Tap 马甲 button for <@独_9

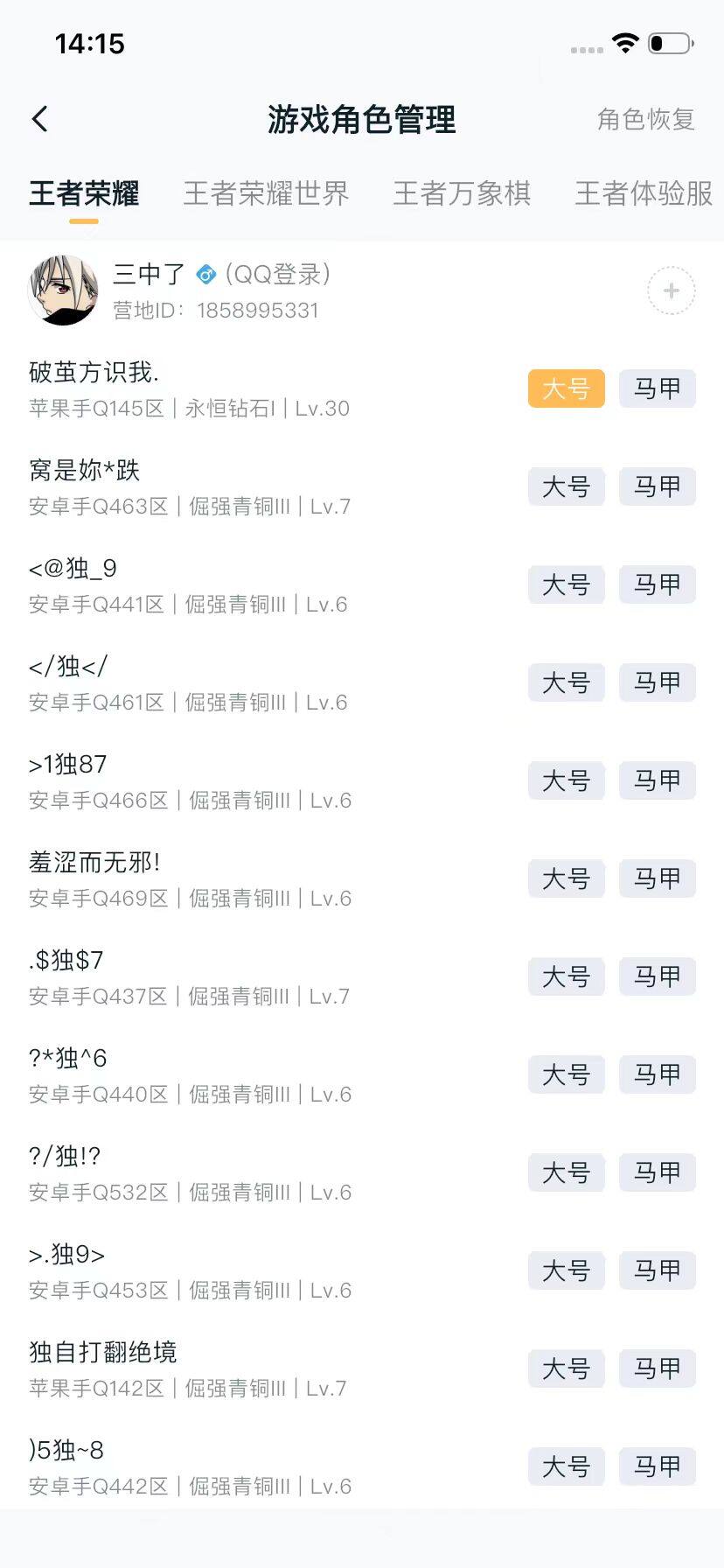tap(657, 584)
